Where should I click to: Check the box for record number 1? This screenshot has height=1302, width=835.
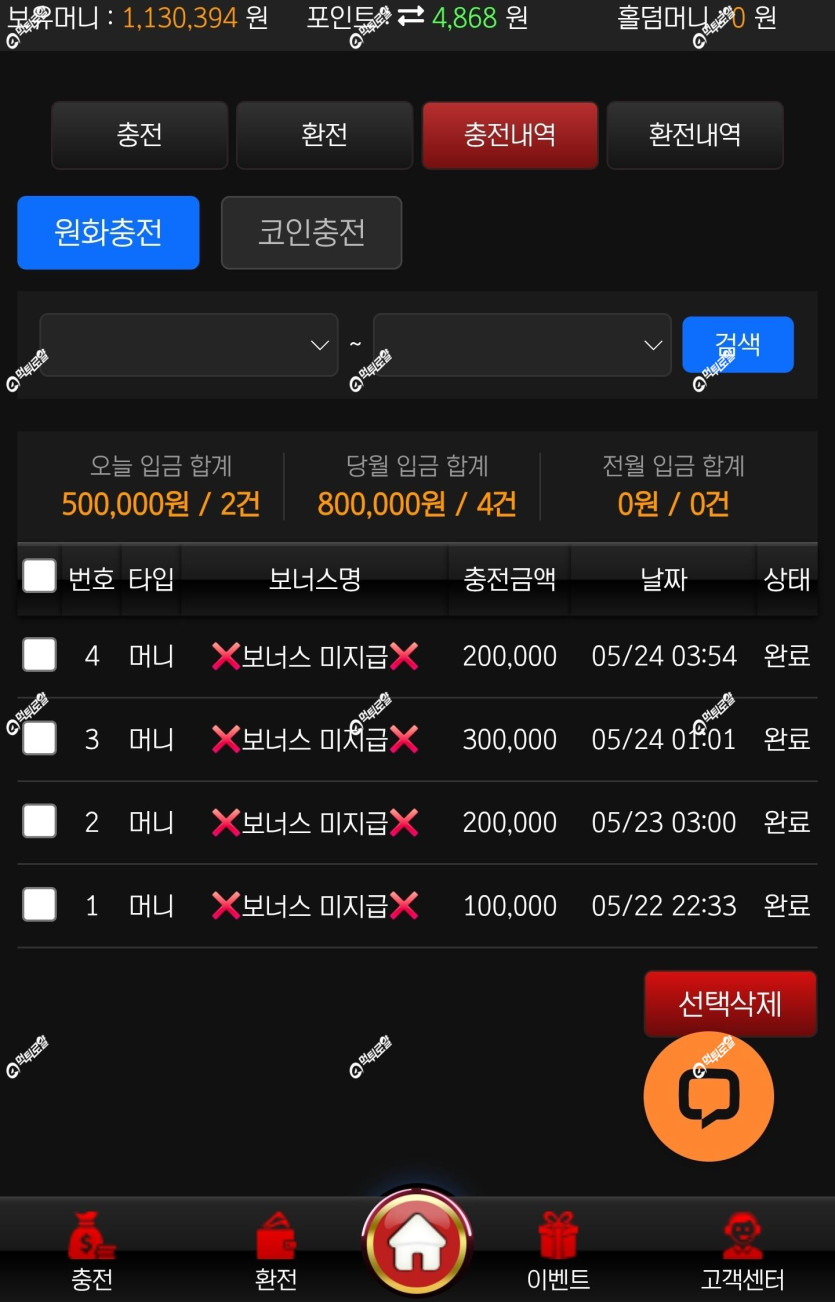coord(39,905)
